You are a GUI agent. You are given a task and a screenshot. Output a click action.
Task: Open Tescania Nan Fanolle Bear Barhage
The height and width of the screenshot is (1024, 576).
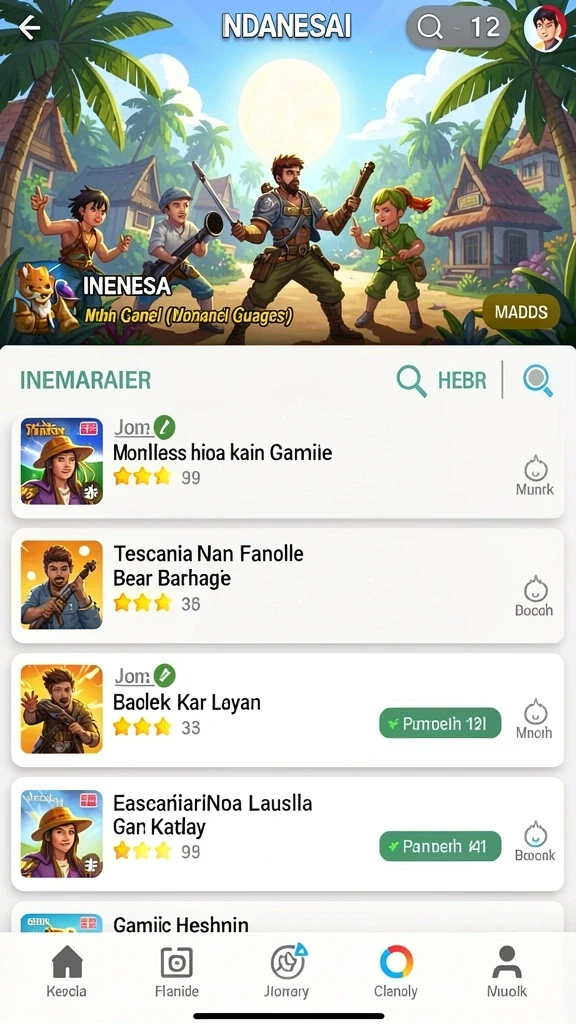pos(287,585)
